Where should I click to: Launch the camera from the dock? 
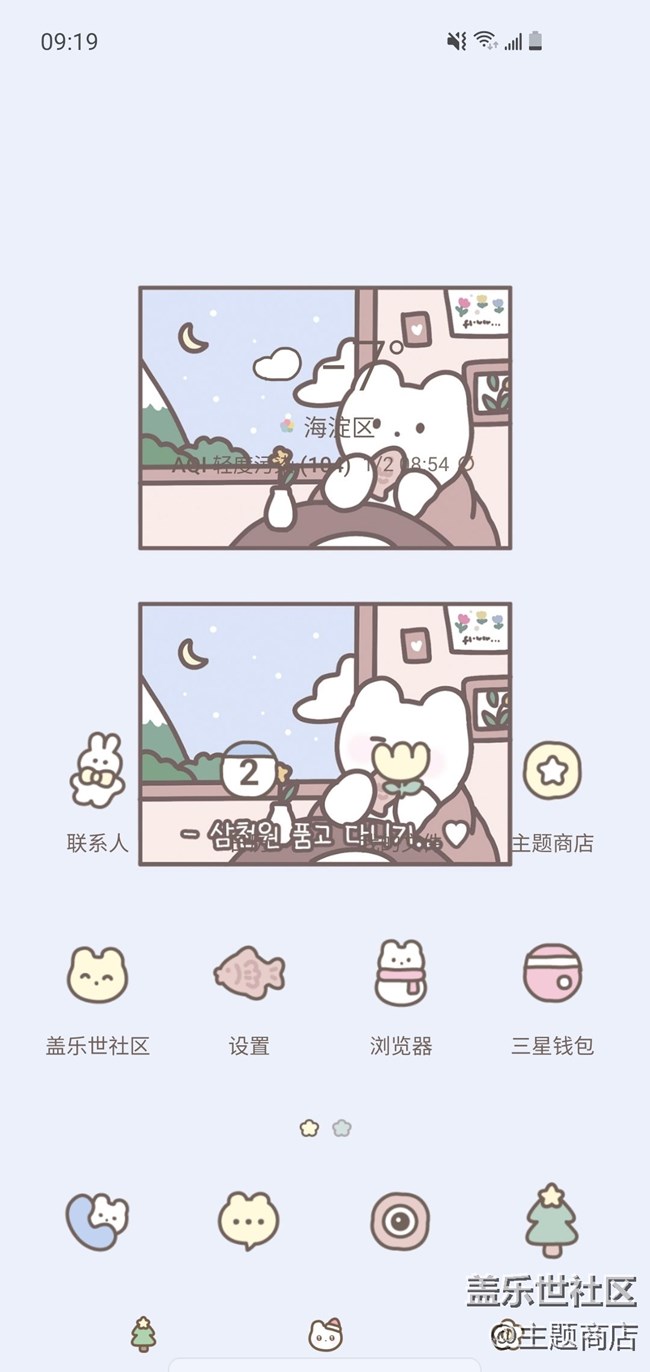coord(400,1220)
